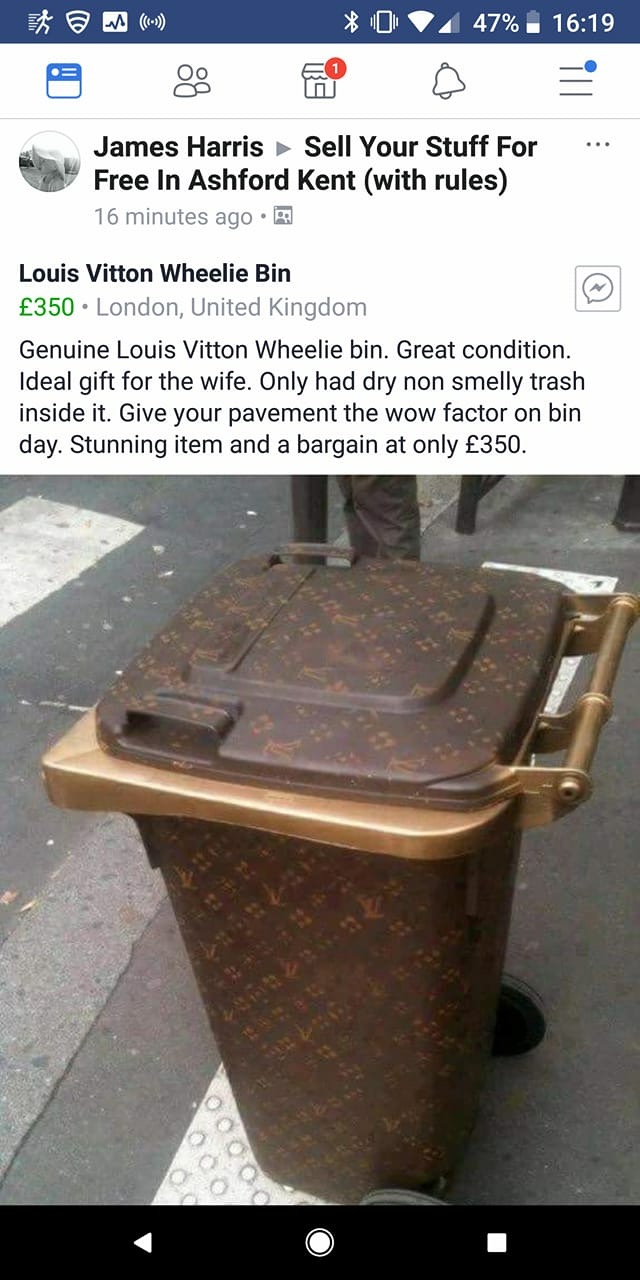The width and height of the screenshot is (640, 1280).
Task: Switch to the News Feed tab
Action: (64, 81)
